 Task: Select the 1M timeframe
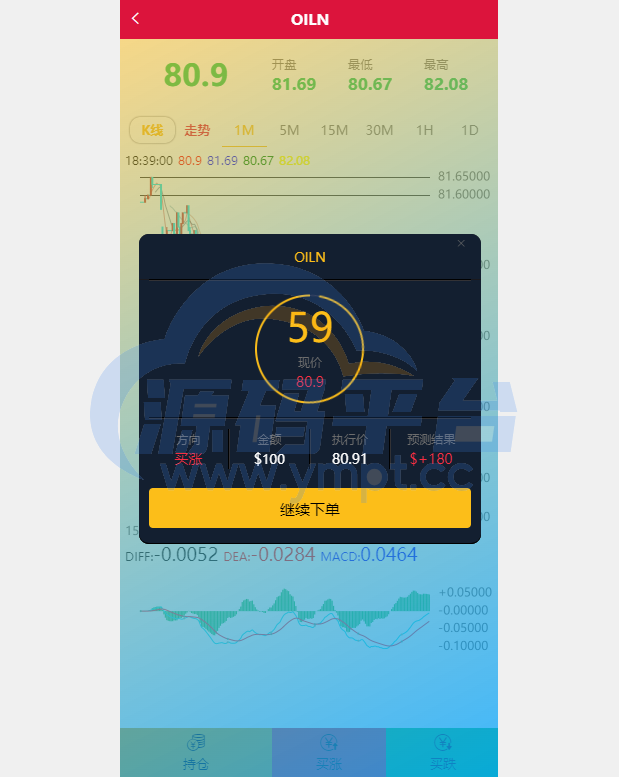[244, 130]
